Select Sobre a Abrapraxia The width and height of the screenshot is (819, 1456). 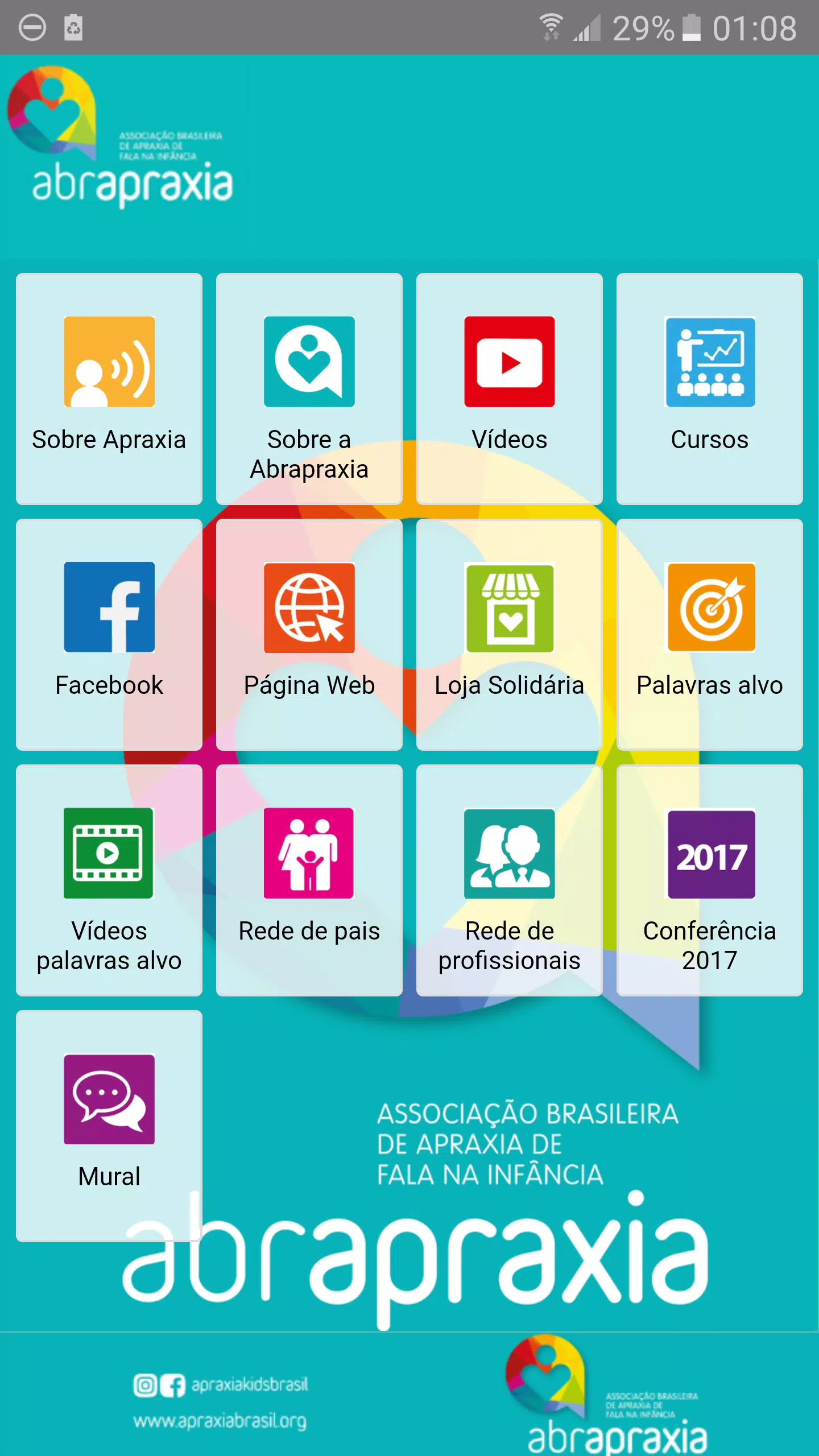[309, 388]
